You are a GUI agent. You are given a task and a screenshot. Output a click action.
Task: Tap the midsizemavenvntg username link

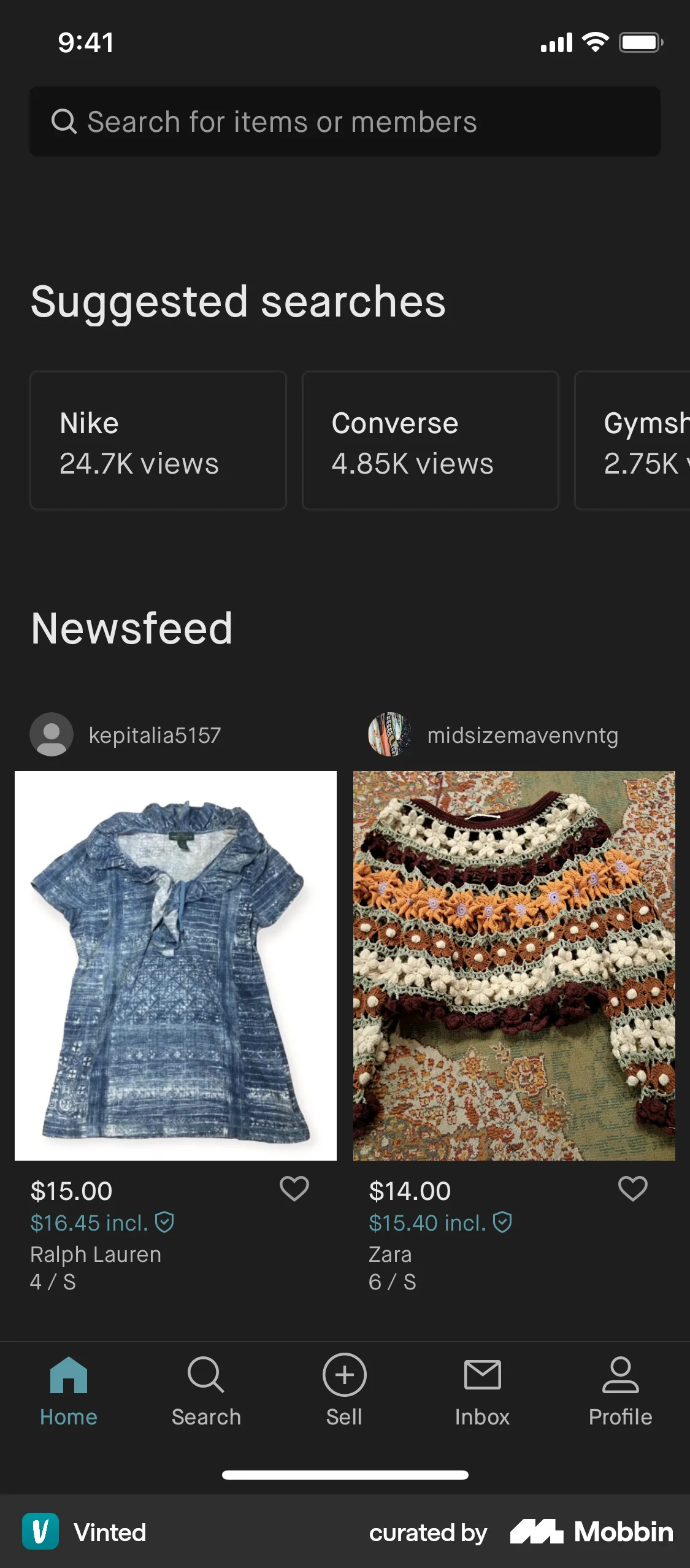point(522,736)
